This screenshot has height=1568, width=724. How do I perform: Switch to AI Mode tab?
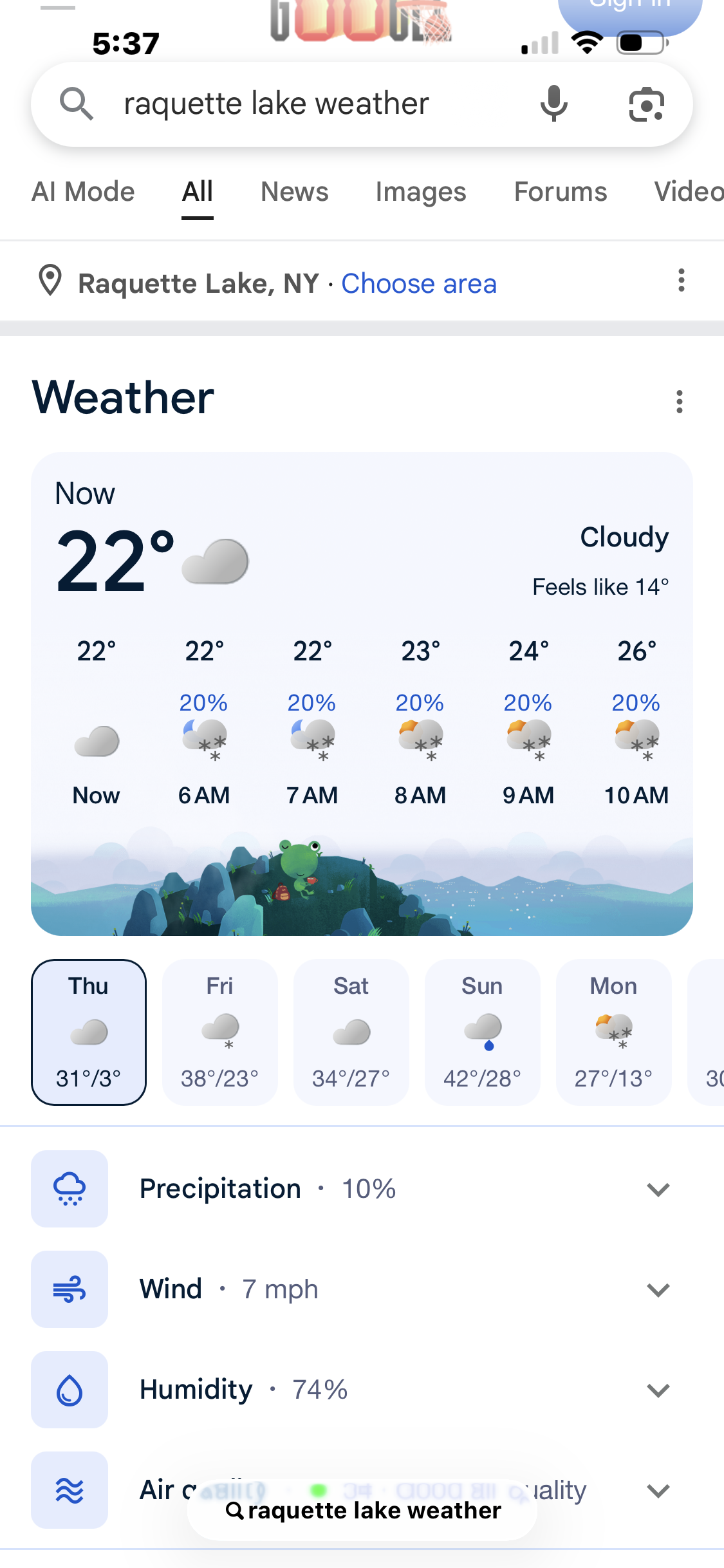point(83,192)
